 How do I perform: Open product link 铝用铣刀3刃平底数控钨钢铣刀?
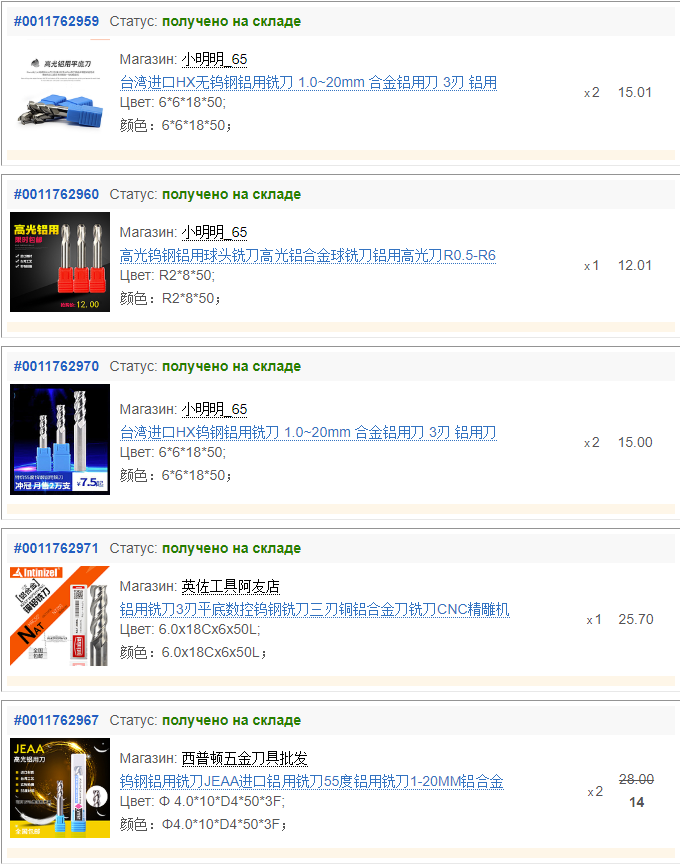pos(314,609)
